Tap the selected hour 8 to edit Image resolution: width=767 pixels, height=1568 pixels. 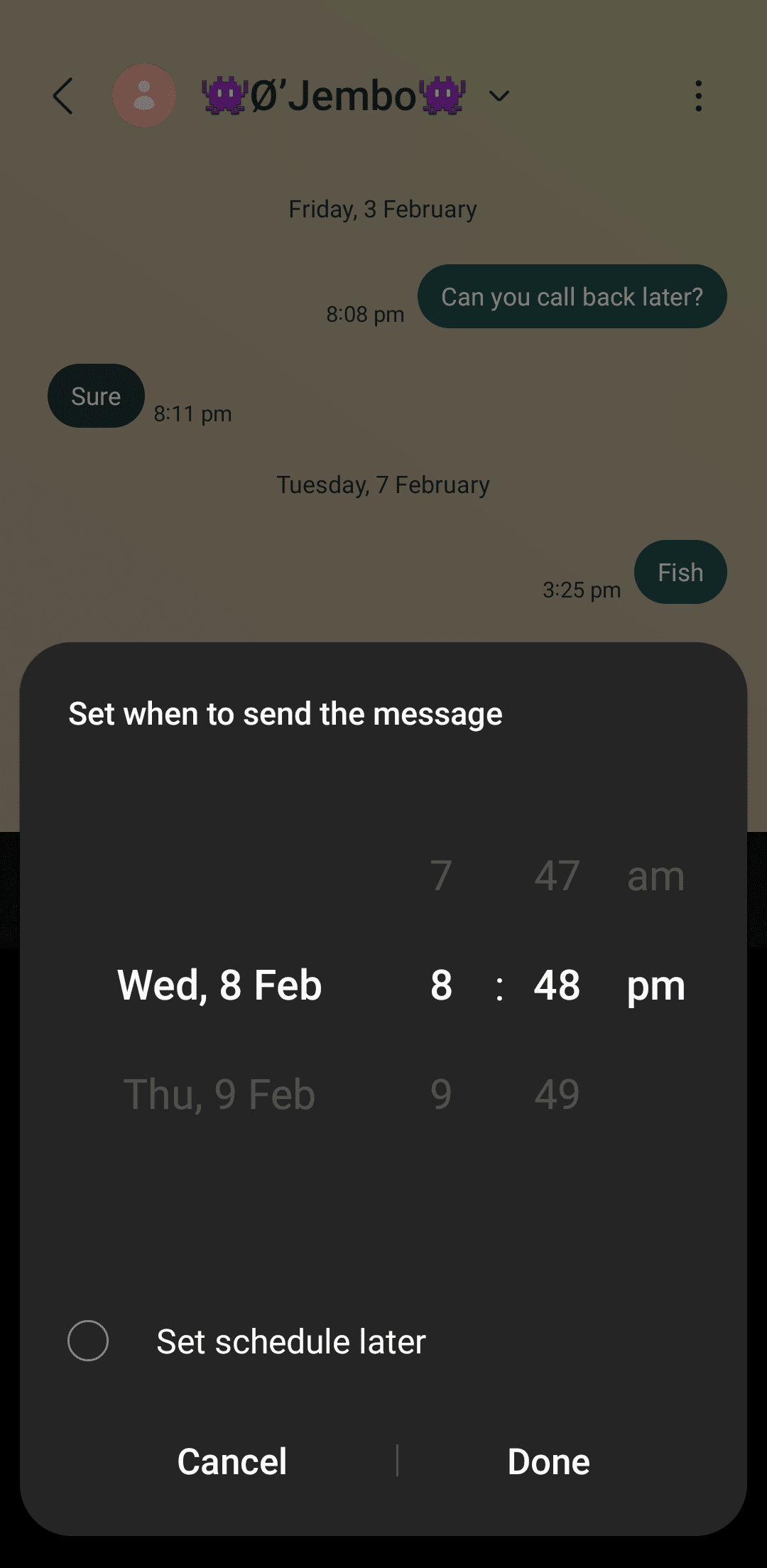click(441, 985)
